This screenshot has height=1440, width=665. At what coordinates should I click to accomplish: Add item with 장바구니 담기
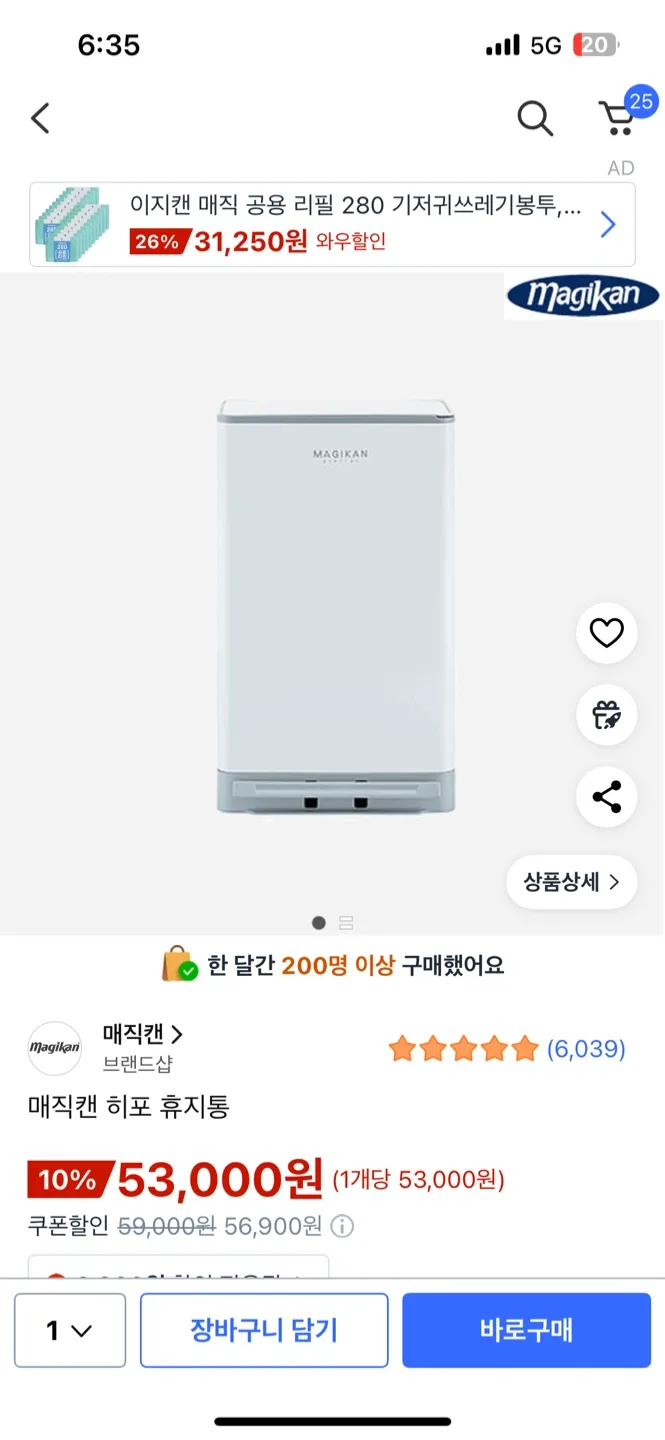(264, 1330)
